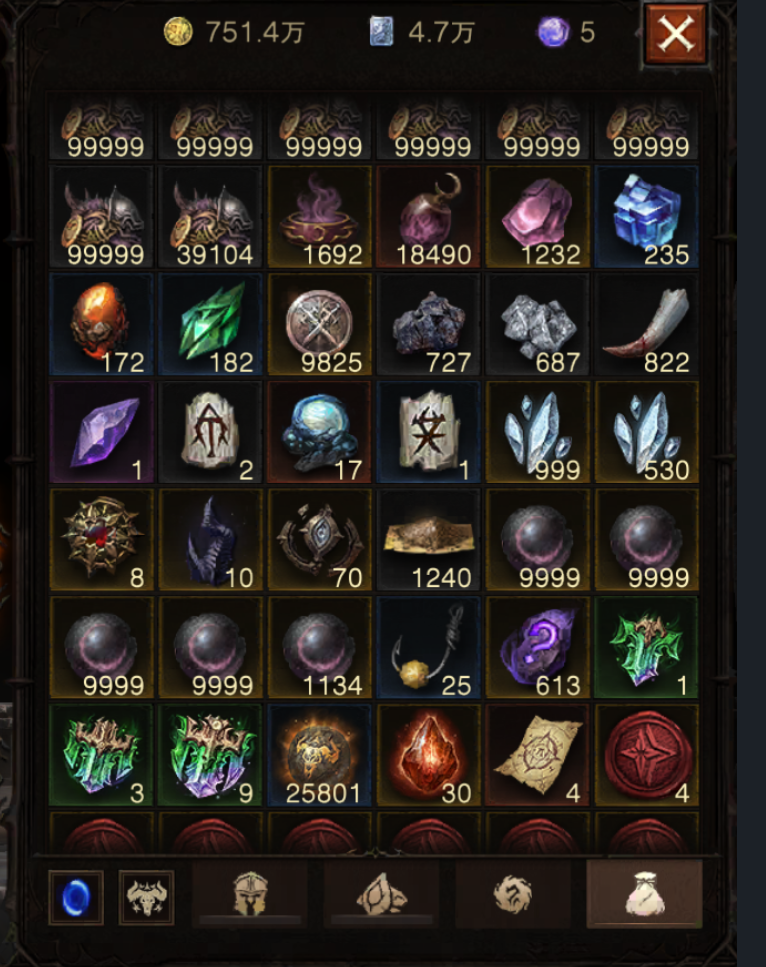Select the bloody fang item with 822

click(645, 325)
